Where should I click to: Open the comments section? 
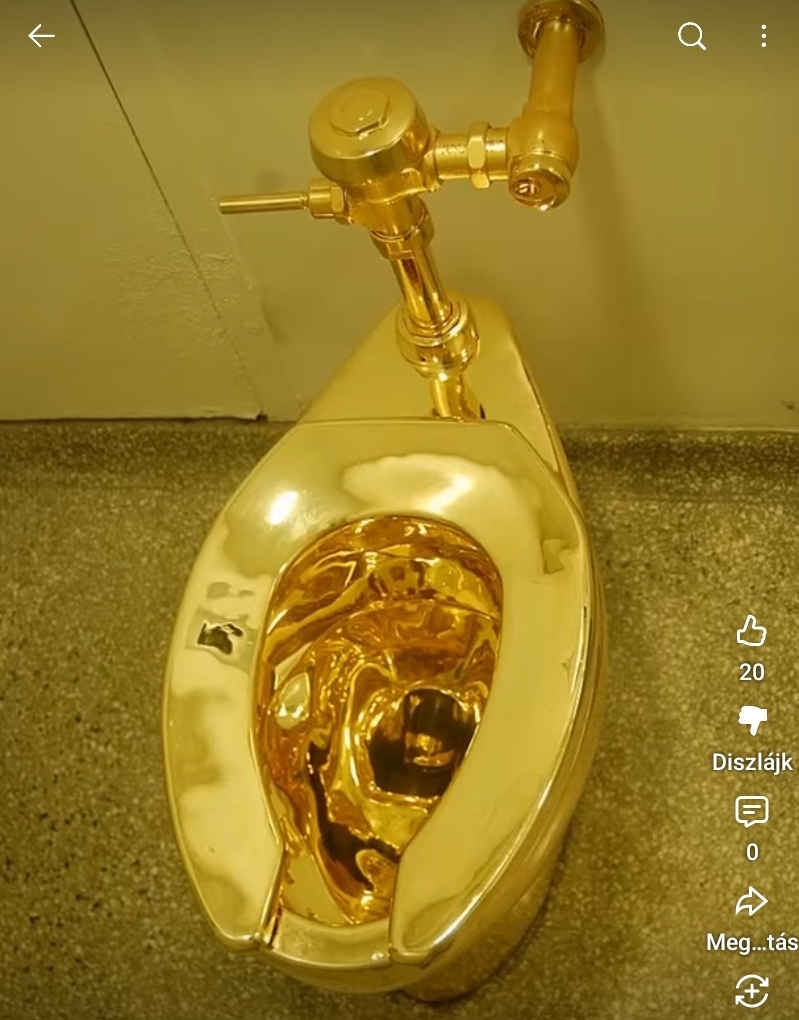(x=751, y=811)
